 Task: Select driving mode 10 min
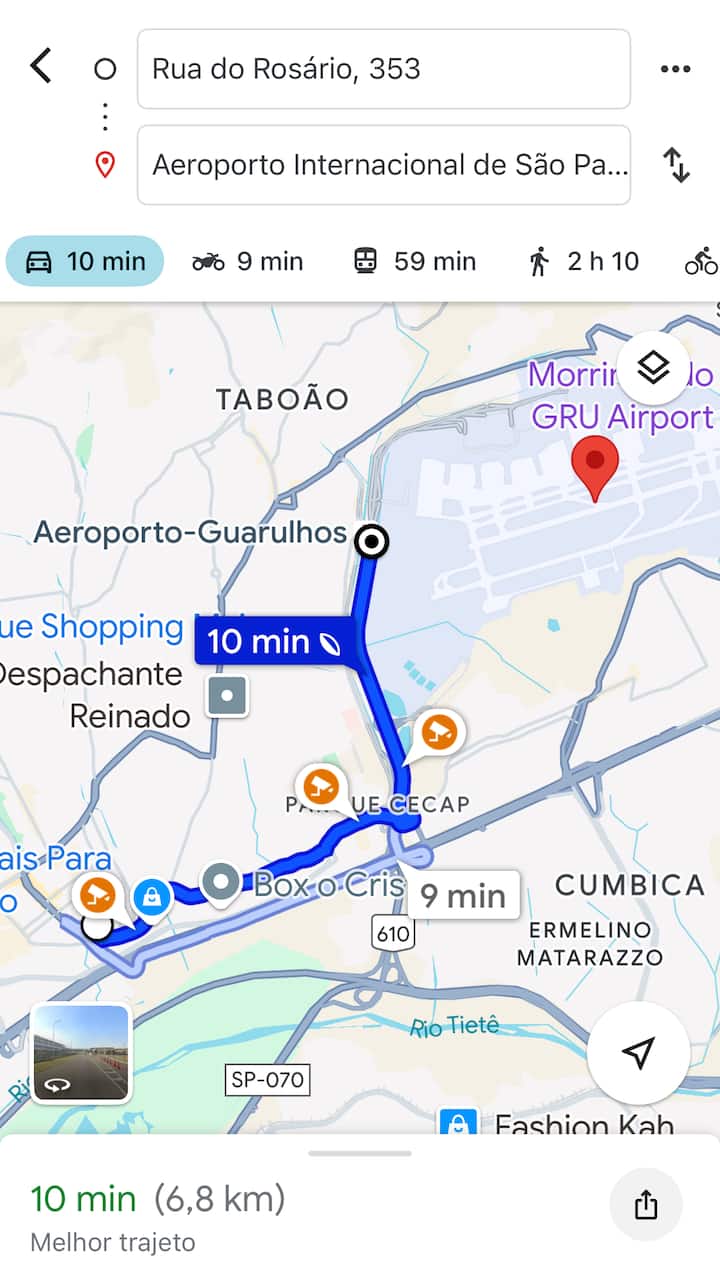[85, 262]
